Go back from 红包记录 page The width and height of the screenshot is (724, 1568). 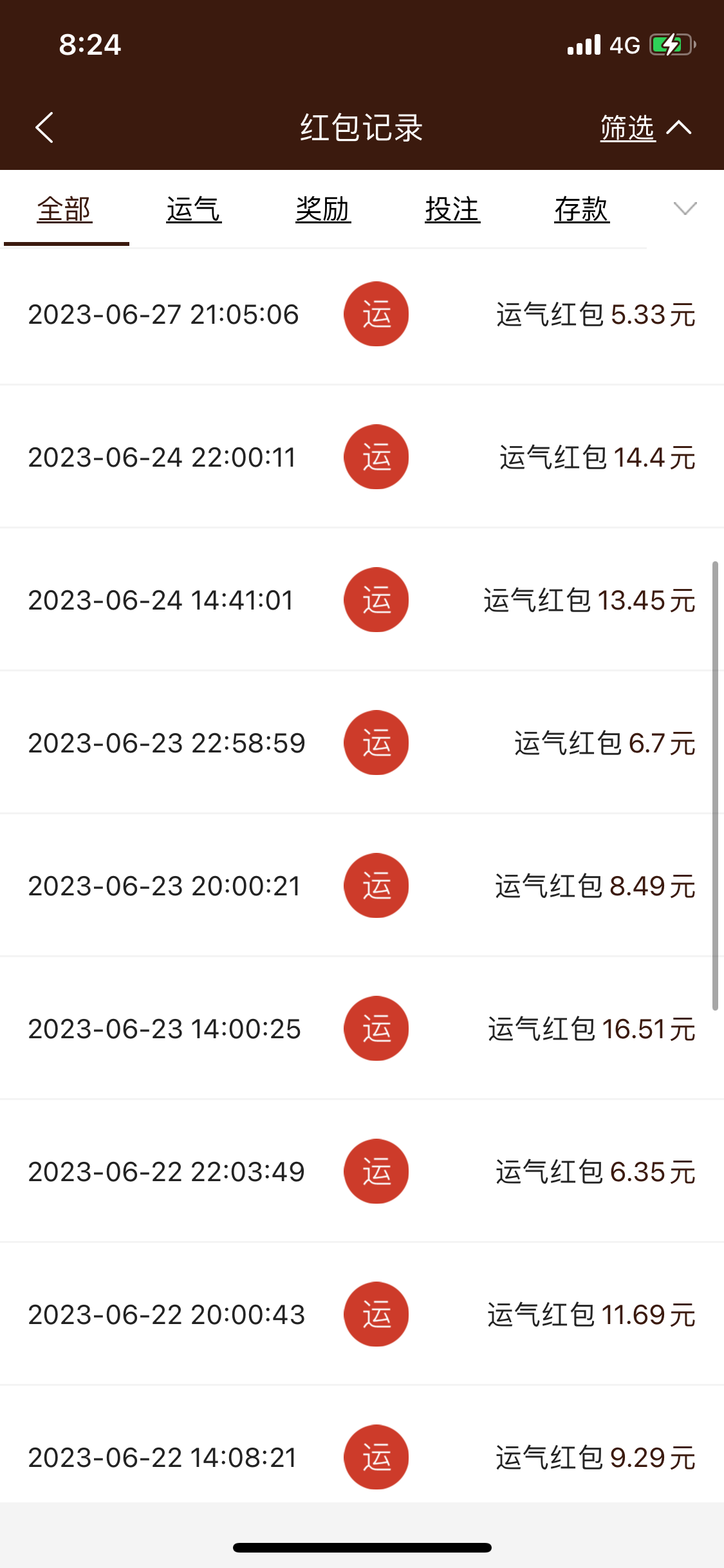click(44, 127)
